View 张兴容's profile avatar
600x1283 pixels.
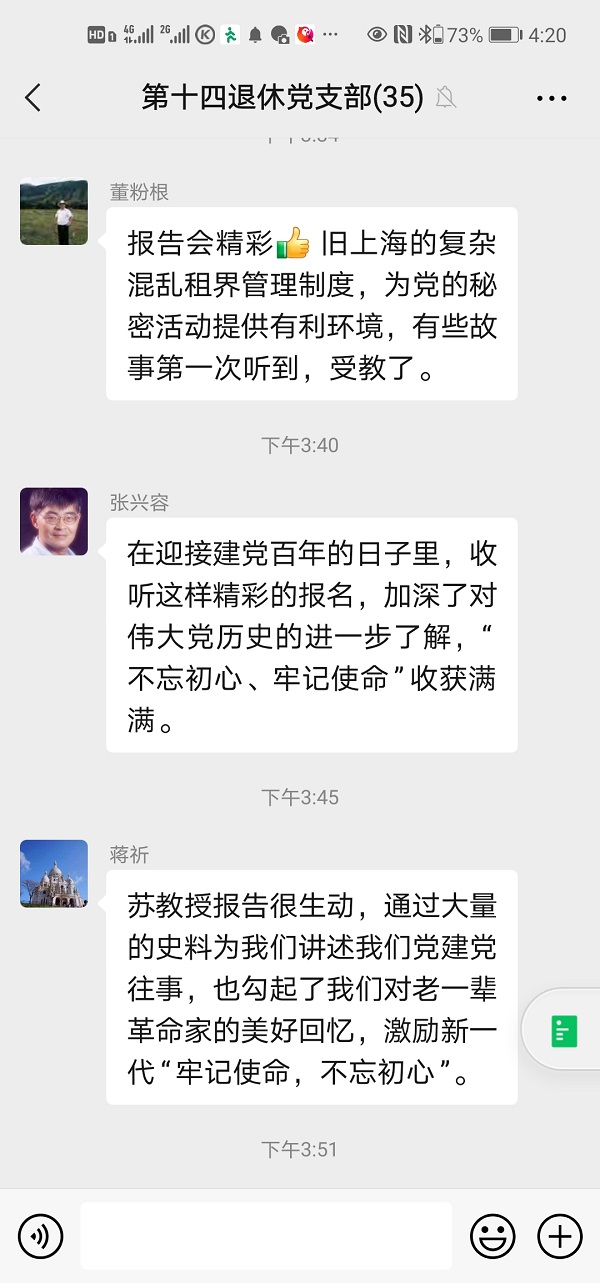click(x=54, y=522)
